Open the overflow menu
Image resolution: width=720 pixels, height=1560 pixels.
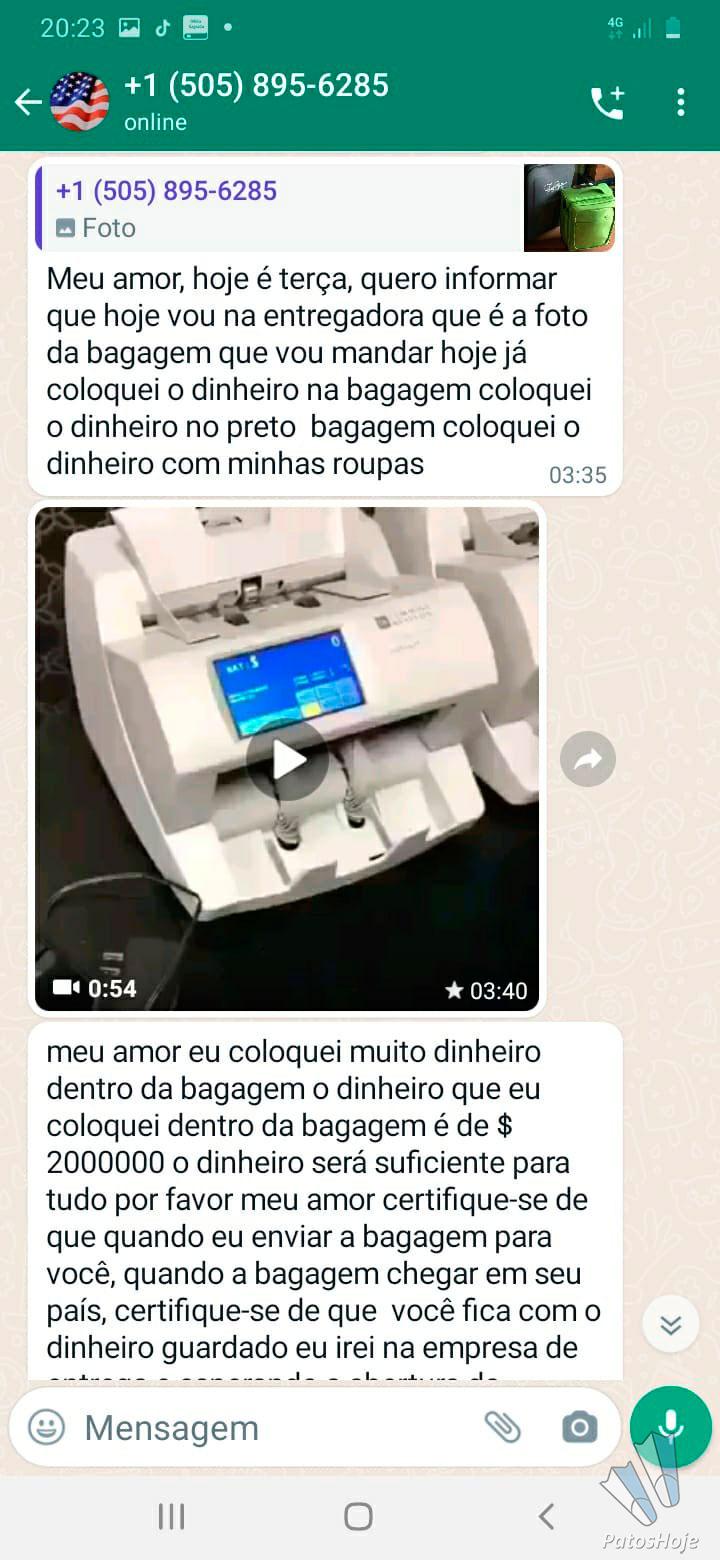pos(681,102)
